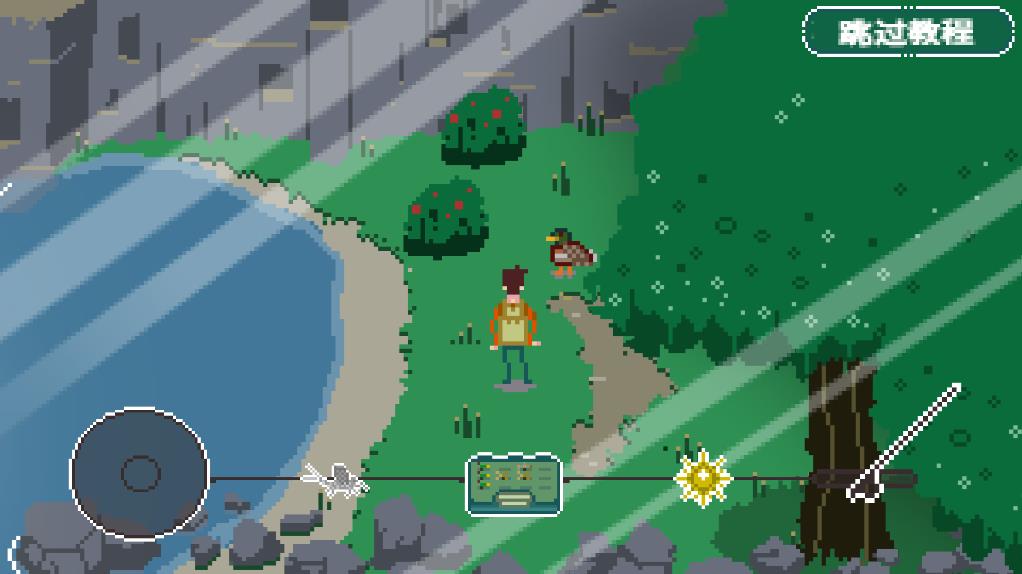Screen dimensions: 1022x574
Task: Touch the virtual joystick control
Action: click(140, 472)
